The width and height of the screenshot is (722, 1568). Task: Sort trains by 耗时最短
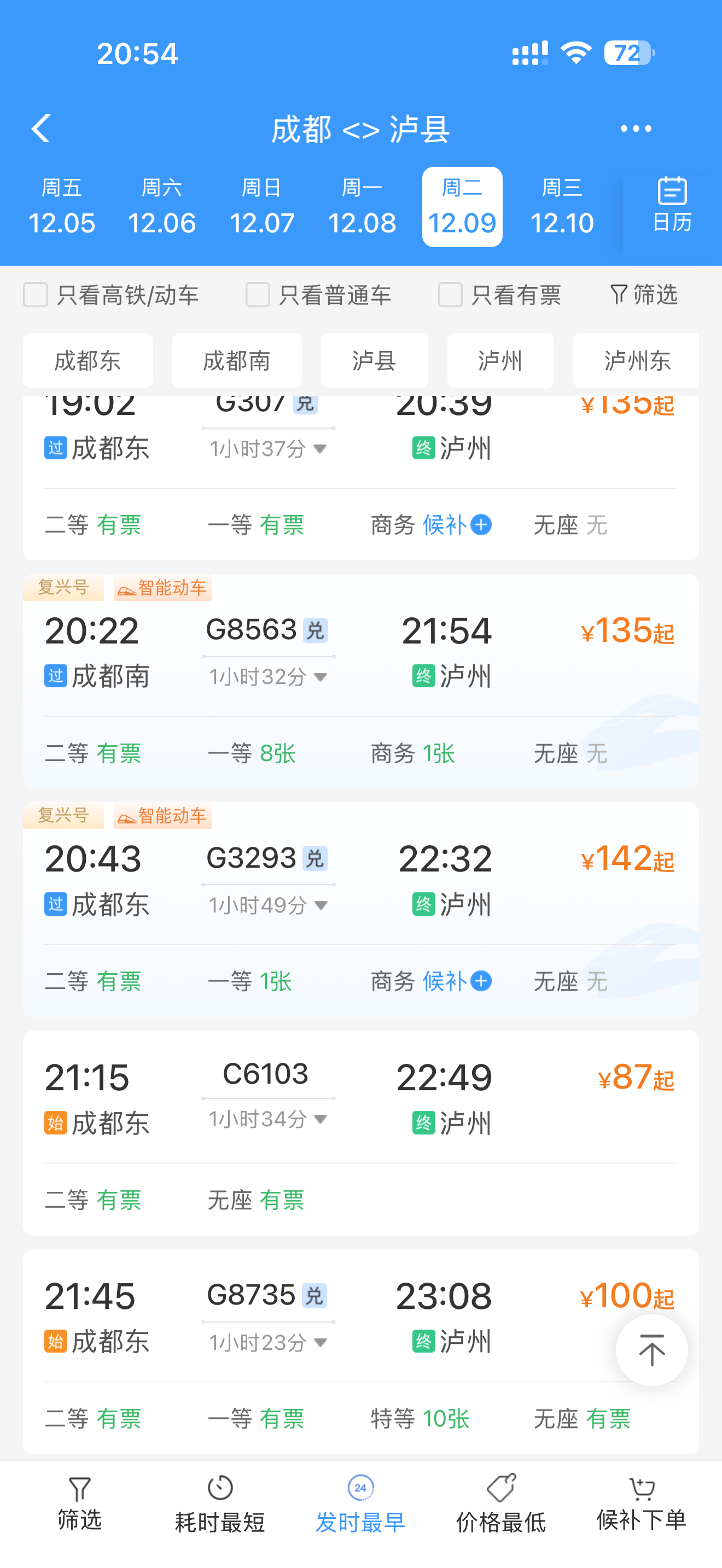pyautogui.click(x=220, y=1505)
